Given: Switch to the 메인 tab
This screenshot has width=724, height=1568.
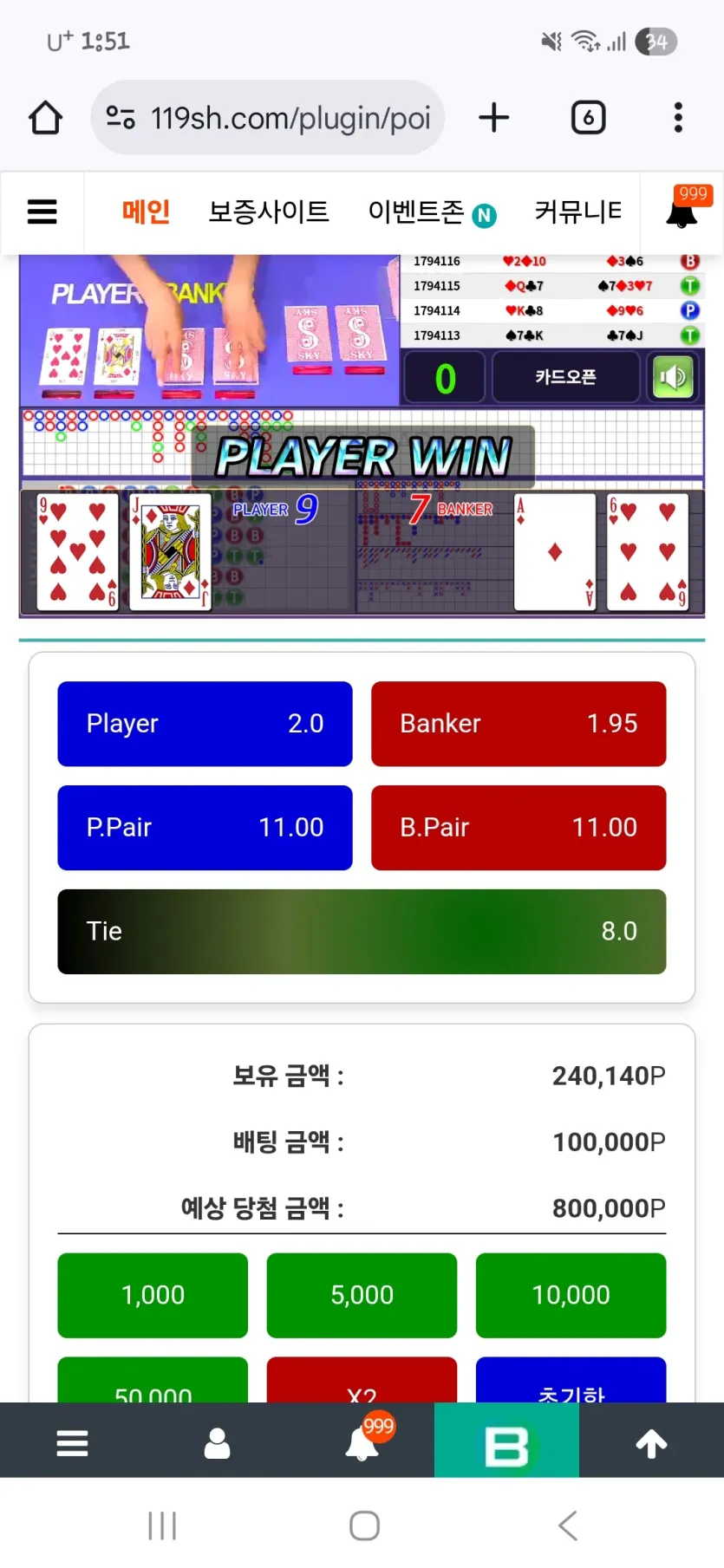Looking at the screenshot, I should point(146,211).
